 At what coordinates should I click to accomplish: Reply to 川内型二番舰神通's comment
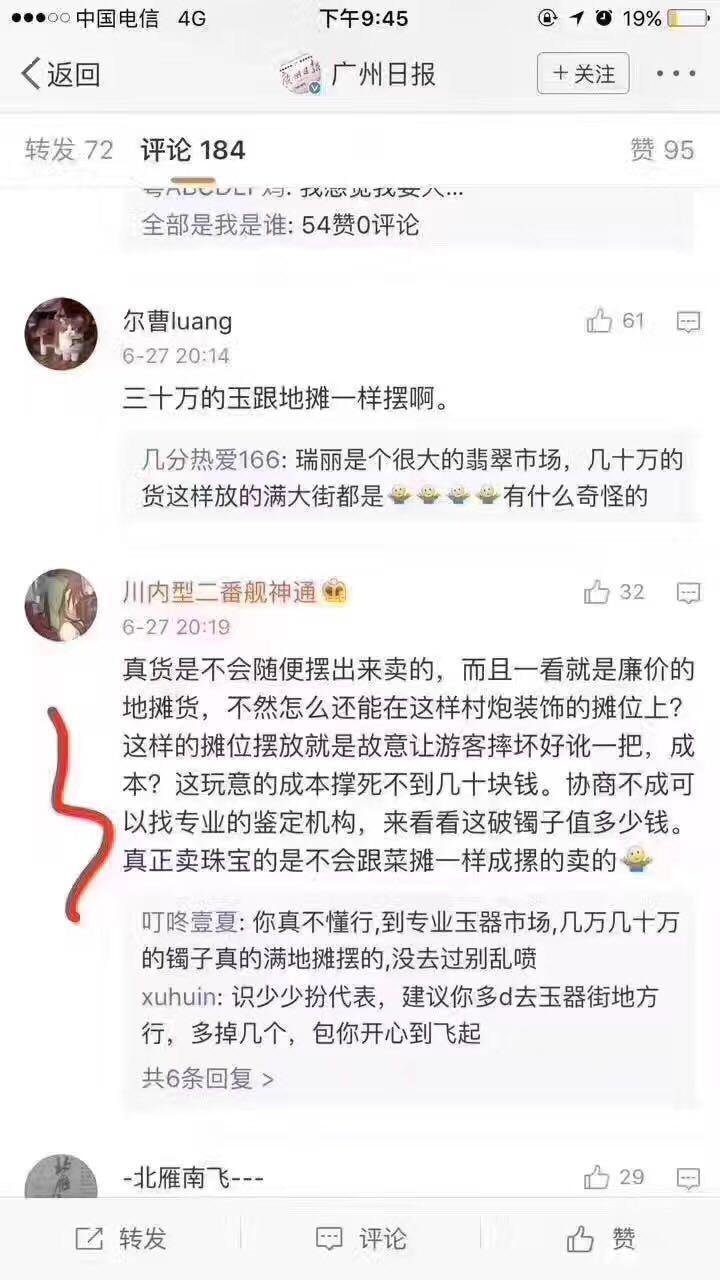(x=688, y=593)
